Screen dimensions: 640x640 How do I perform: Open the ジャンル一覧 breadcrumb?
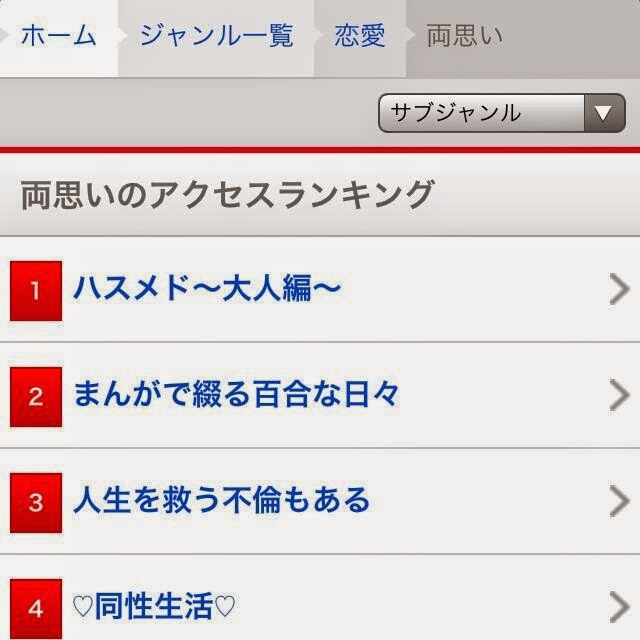coord(216,37)
